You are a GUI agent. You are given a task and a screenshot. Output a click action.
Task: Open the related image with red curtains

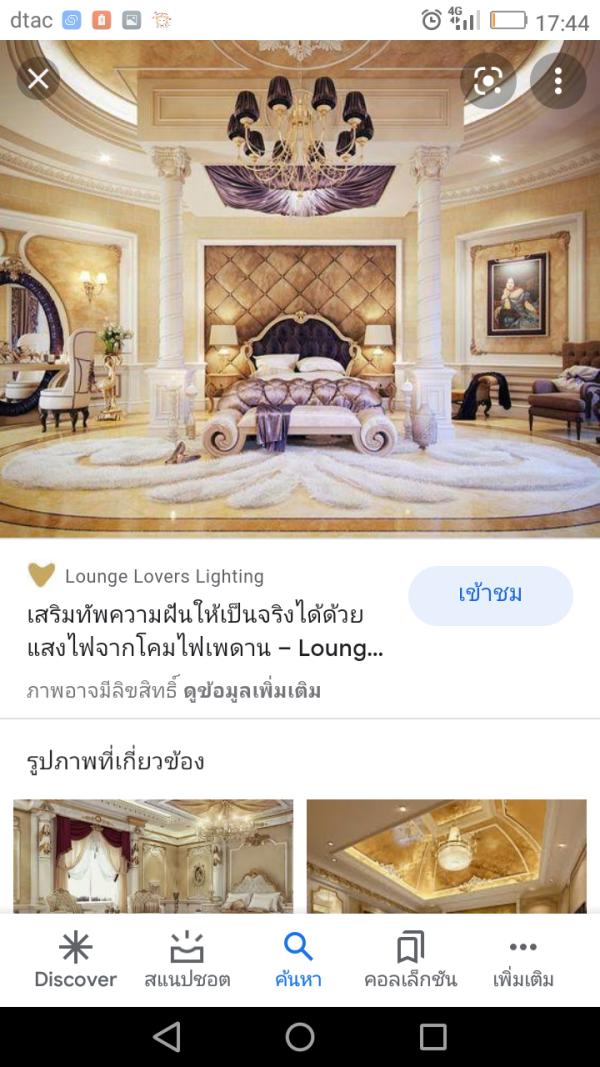coord(153,855)
